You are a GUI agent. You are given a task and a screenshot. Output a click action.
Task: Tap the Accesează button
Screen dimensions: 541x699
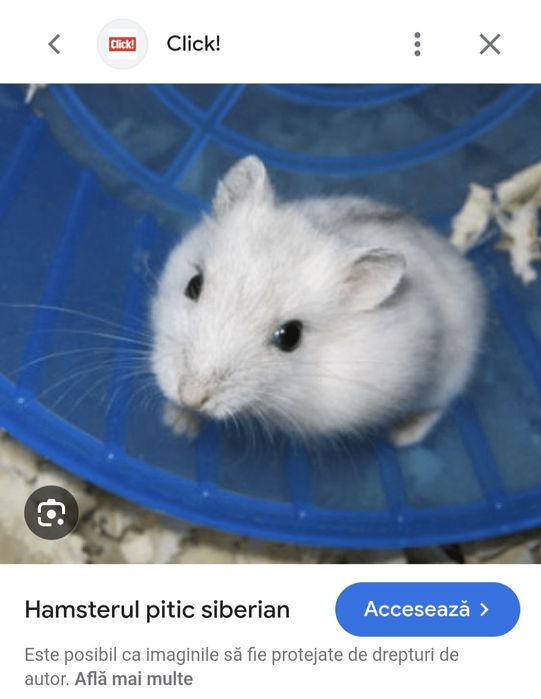427,609
